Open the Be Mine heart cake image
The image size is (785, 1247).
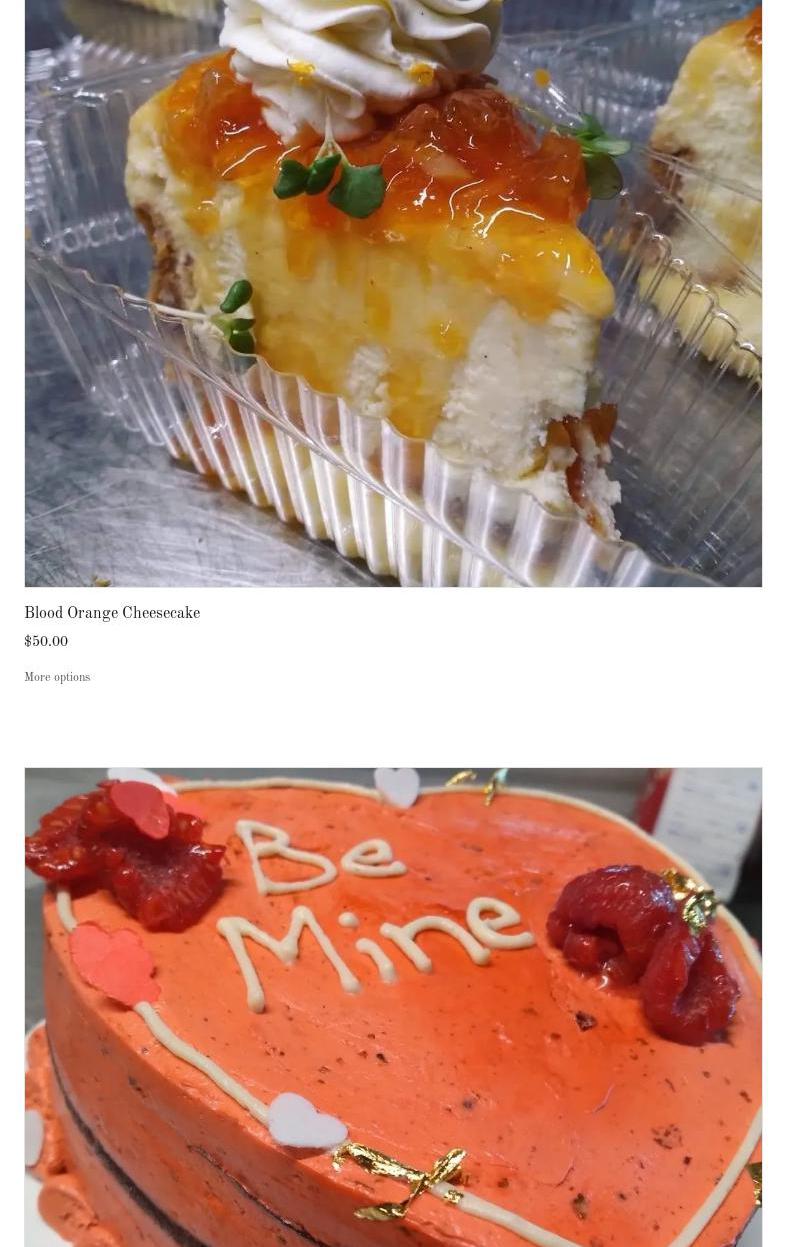pos(393,1007)
